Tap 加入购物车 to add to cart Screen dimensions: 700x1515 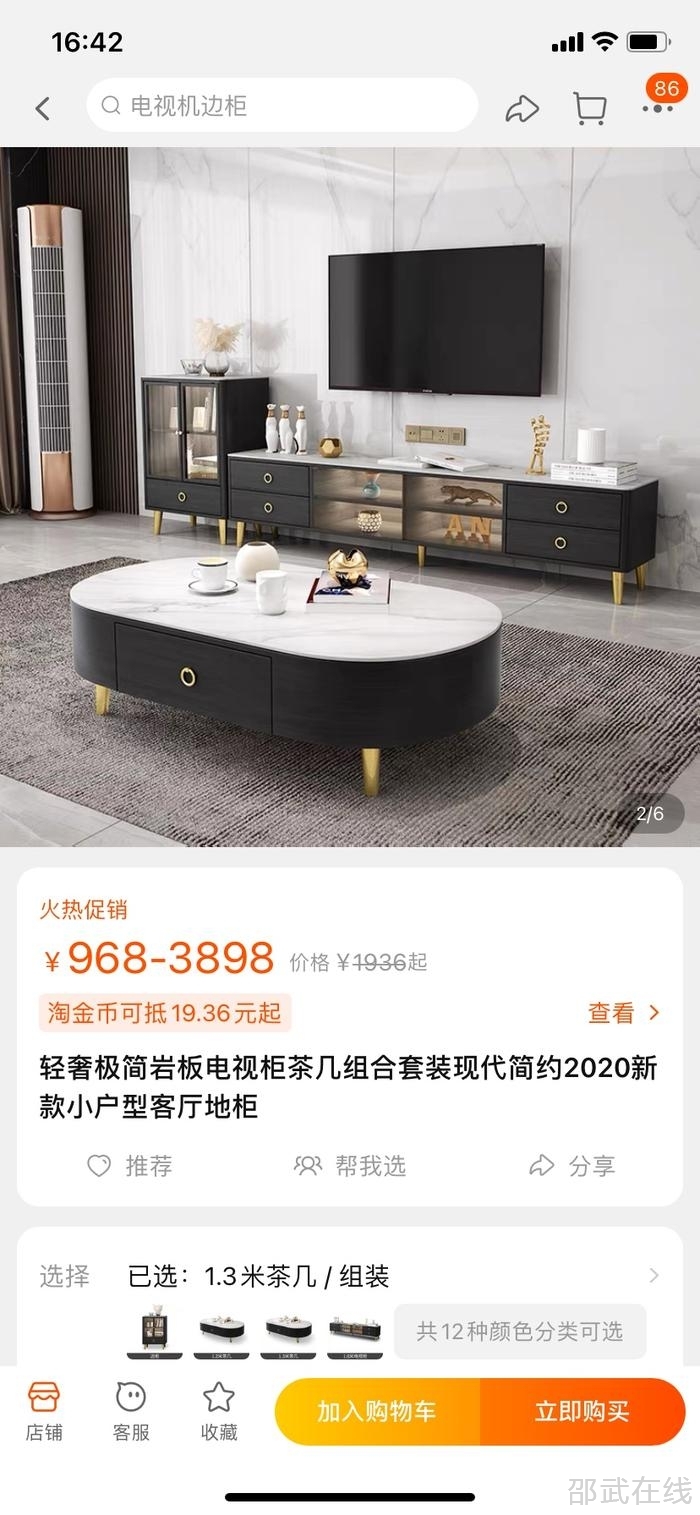pos(377,1411)
